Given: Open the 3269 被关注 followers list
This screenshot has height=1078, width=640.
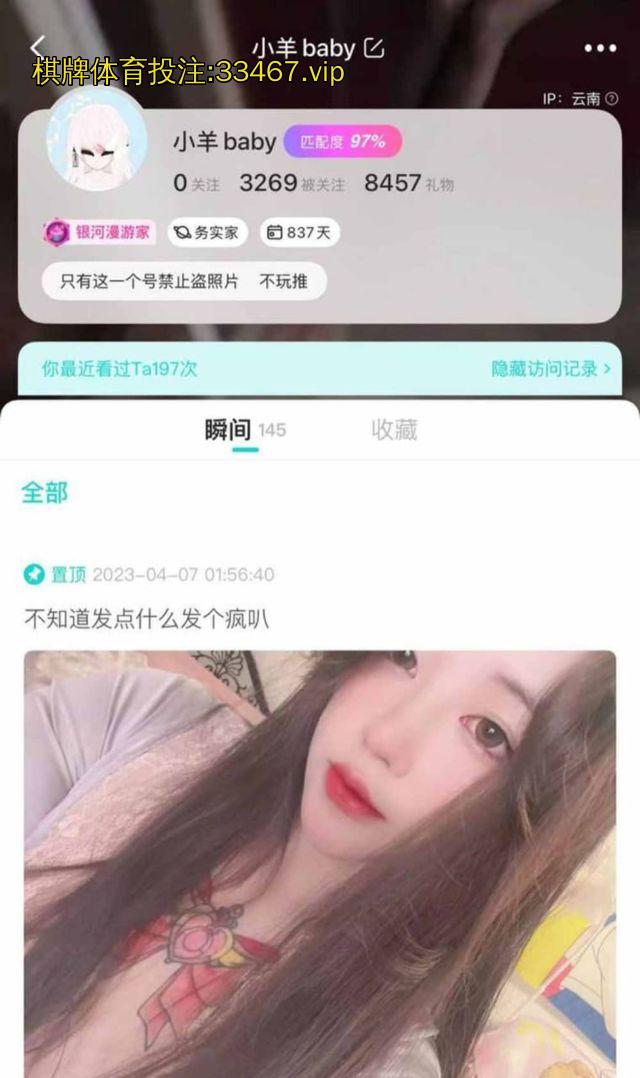Looking at the screenshot, I should point(291,183).
